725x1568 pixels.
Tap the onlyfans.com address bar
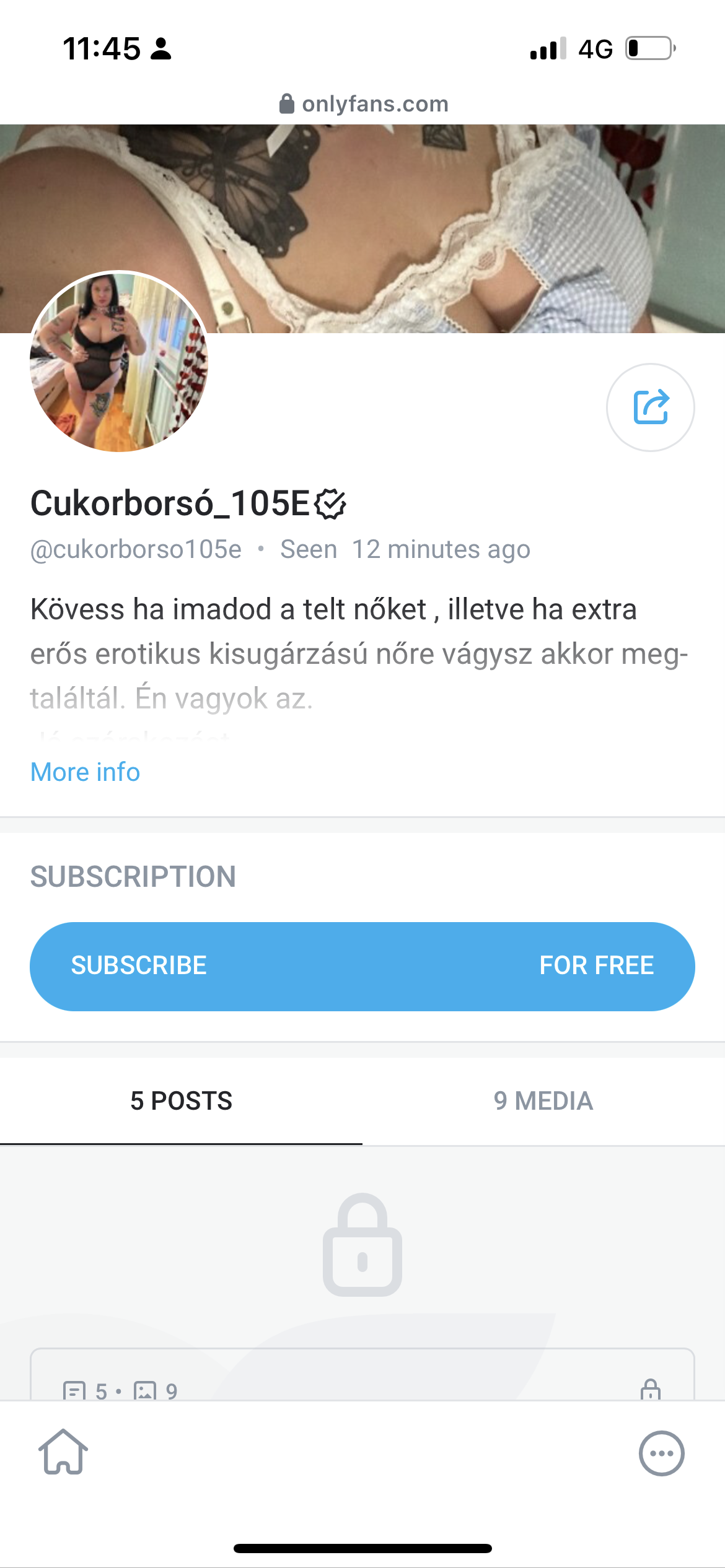click(x=363, y=104)
